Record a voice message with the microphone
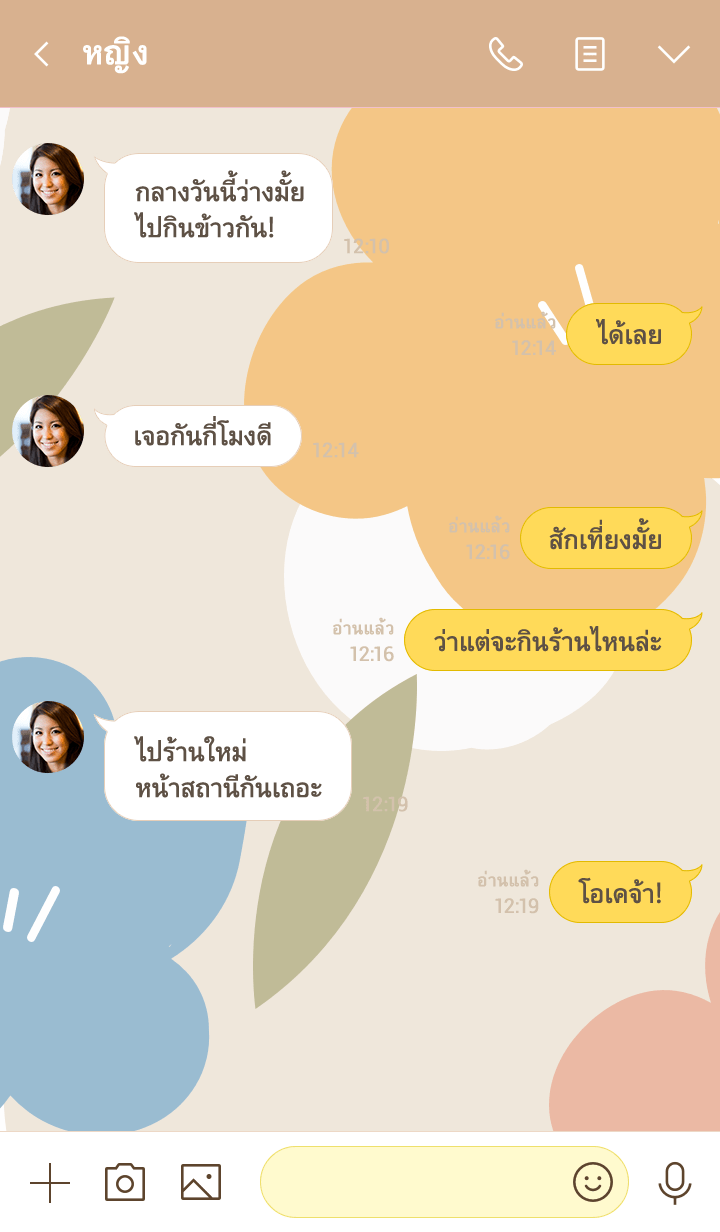 (x=675, y=1183)
